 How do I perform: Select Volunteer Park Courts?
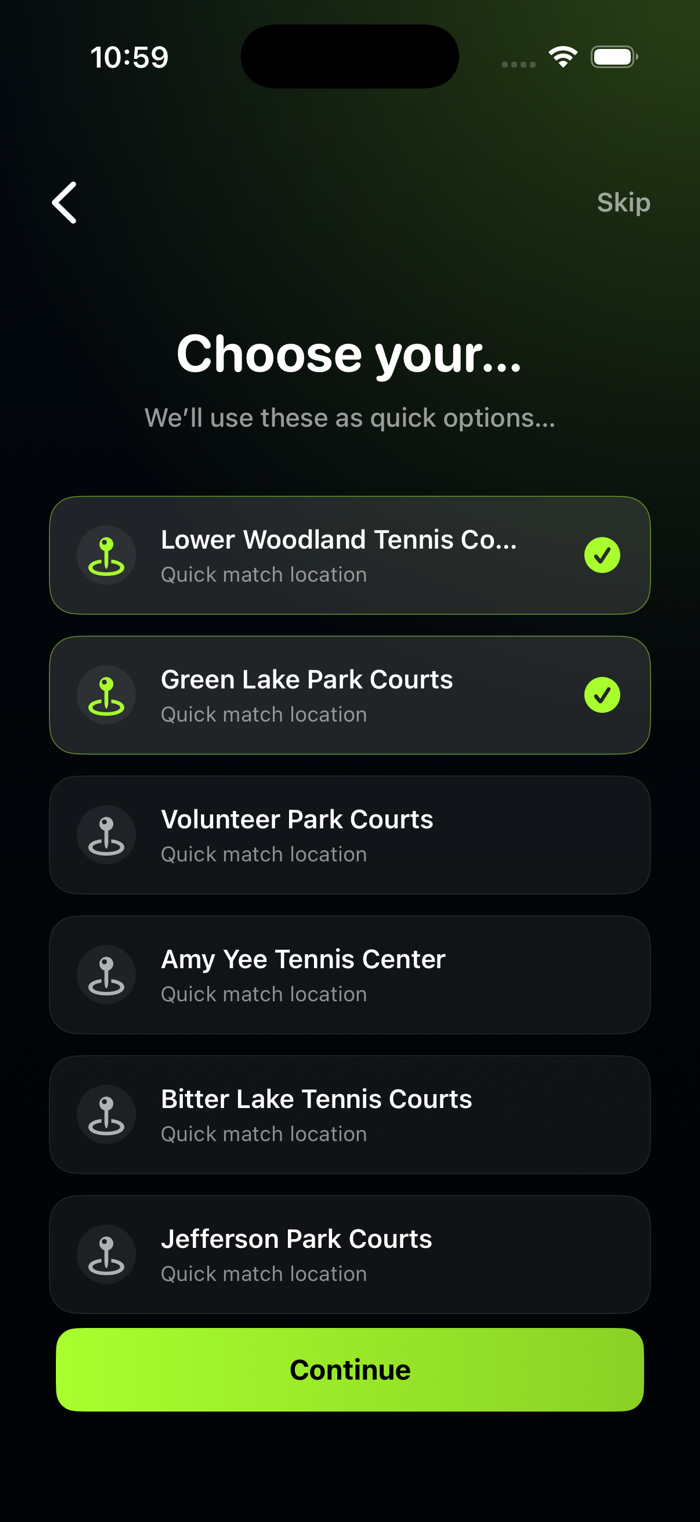coord(350,835)
